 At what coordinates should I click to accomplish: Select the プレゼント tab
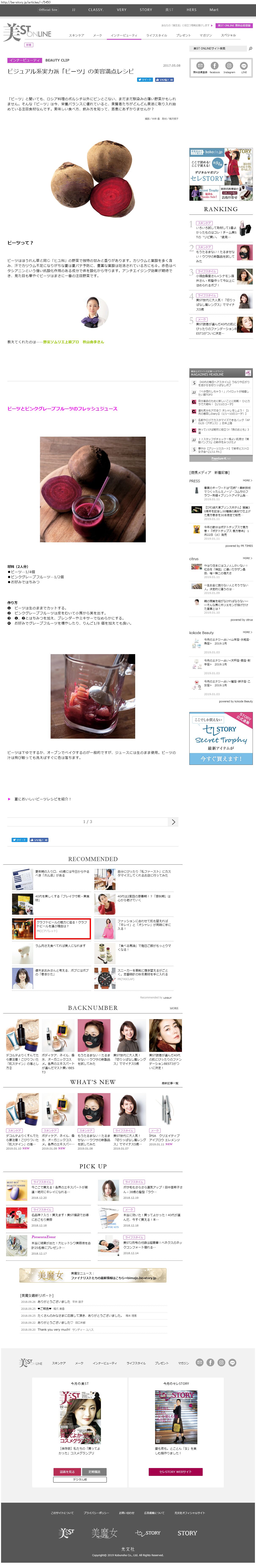click(x=183, y=35)
